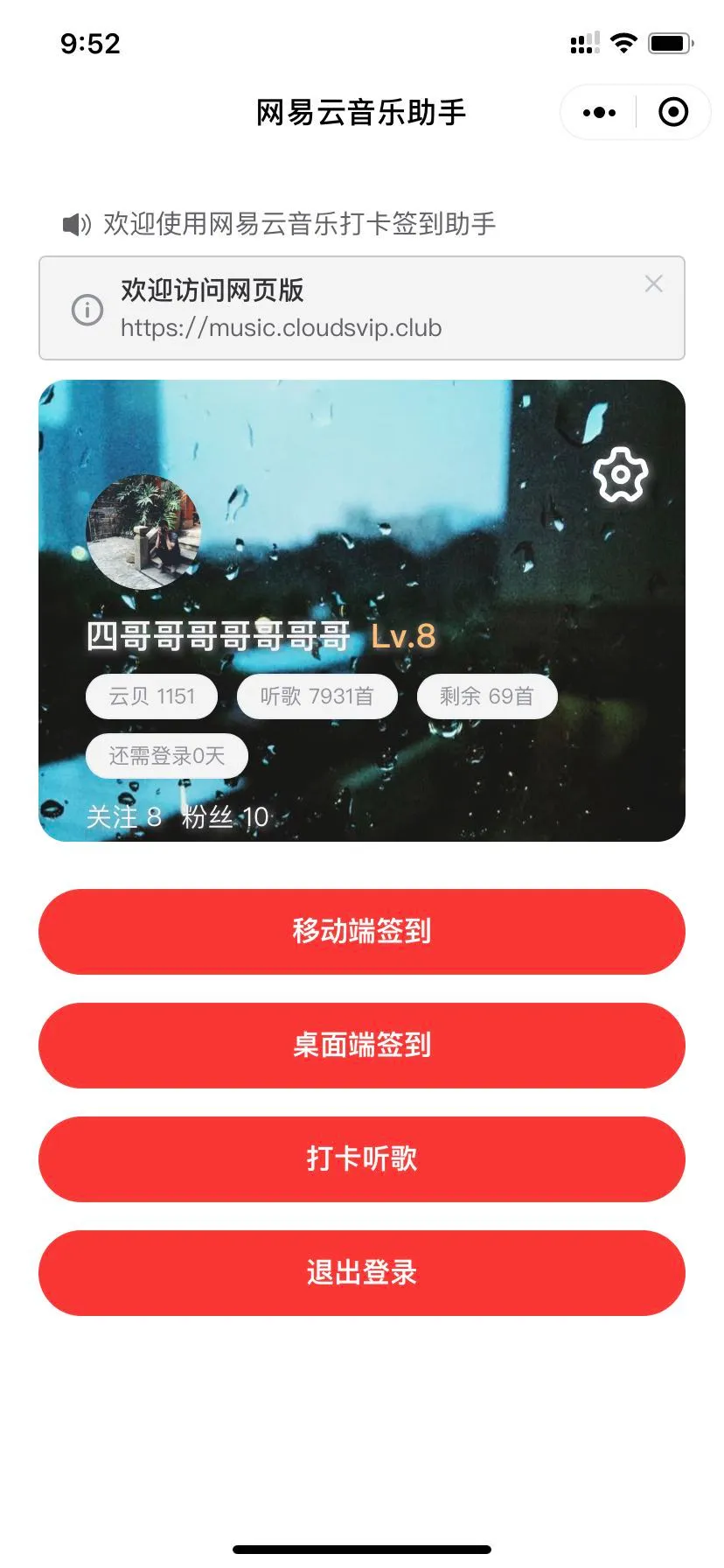Open settings via the gear icon
The height and width of the screenshot is (1568, 724).
point(621,475)
